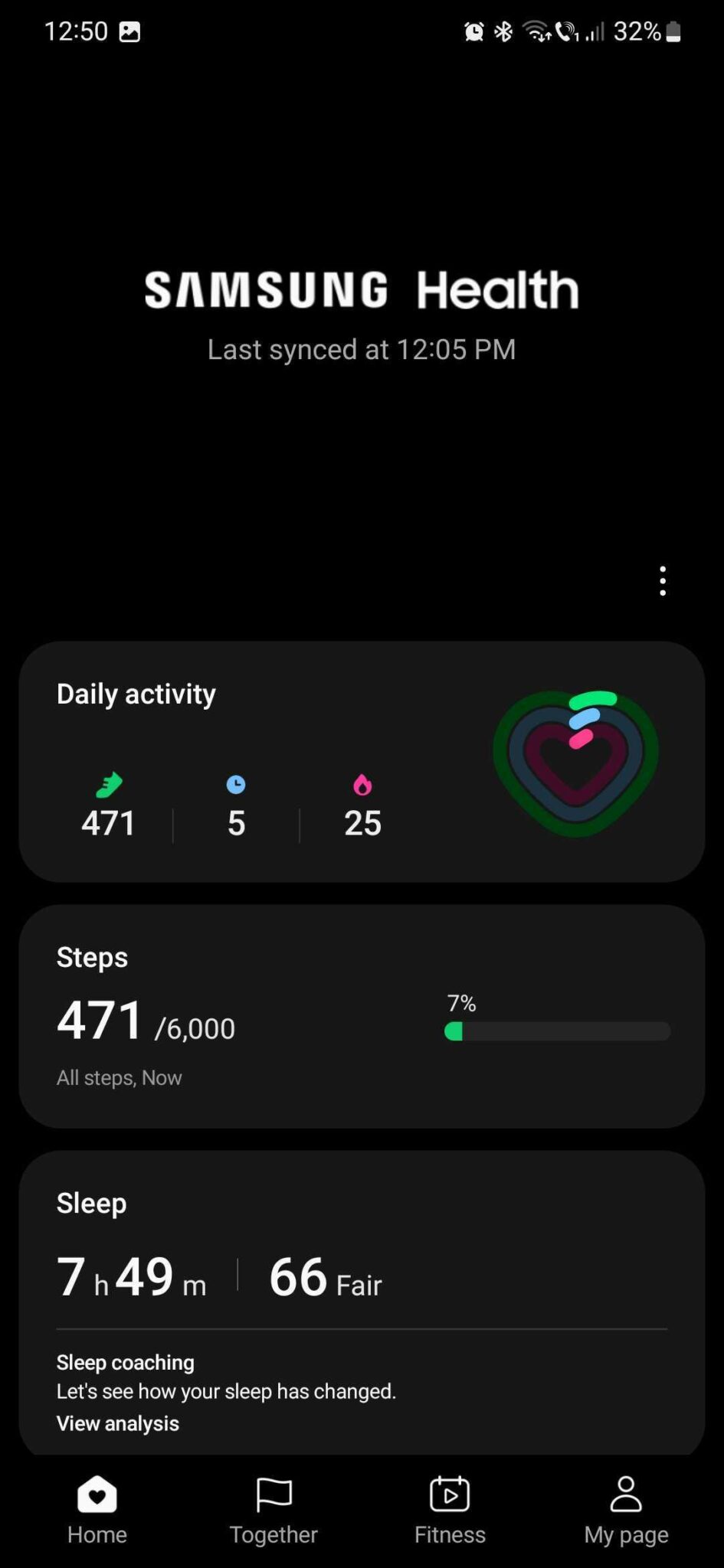Tap the pink calorie flame icon
Screen dimensions: 724x1568
(x=362, y=784)
